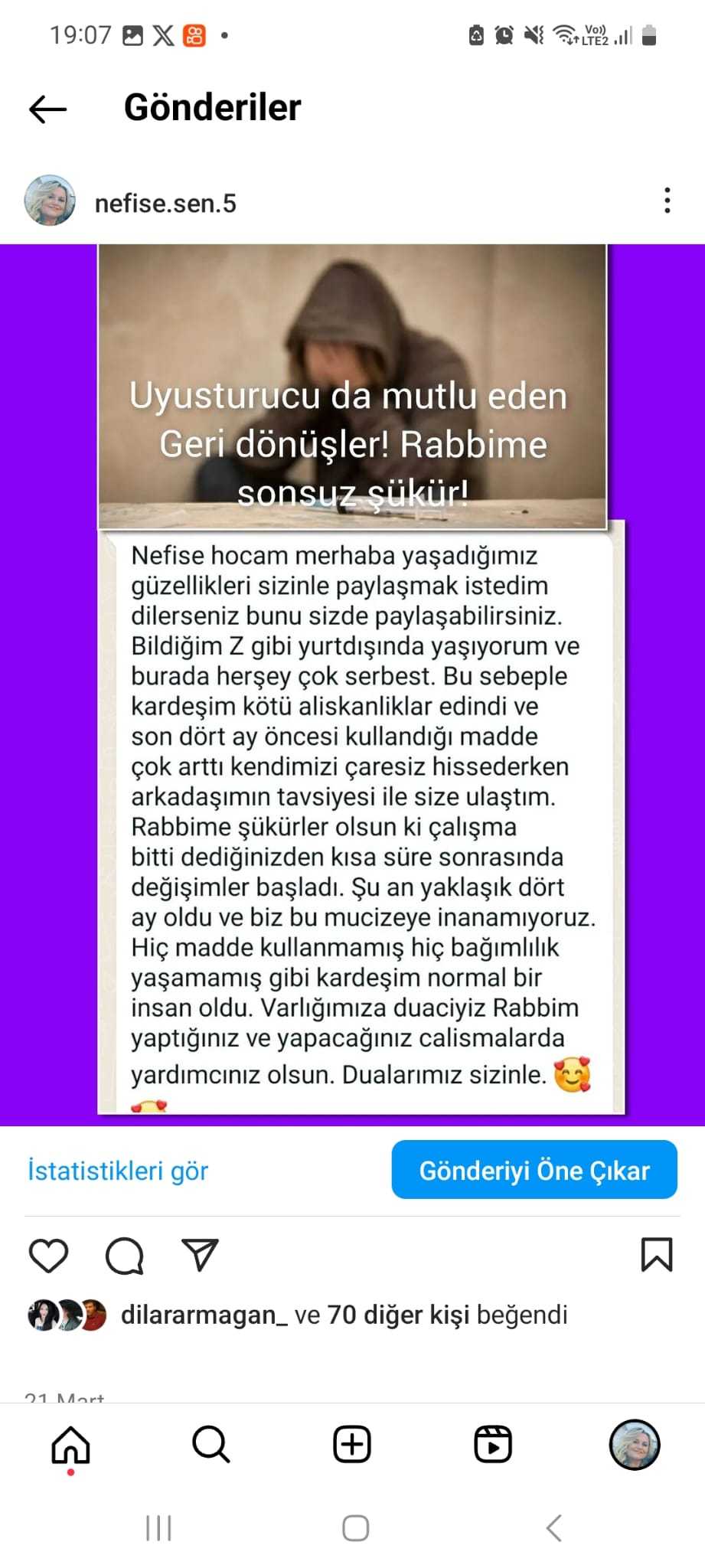Share the post via paper plane icon
The width and height of the screenshot is (705, 1568).
click(x=201, y=1255)
